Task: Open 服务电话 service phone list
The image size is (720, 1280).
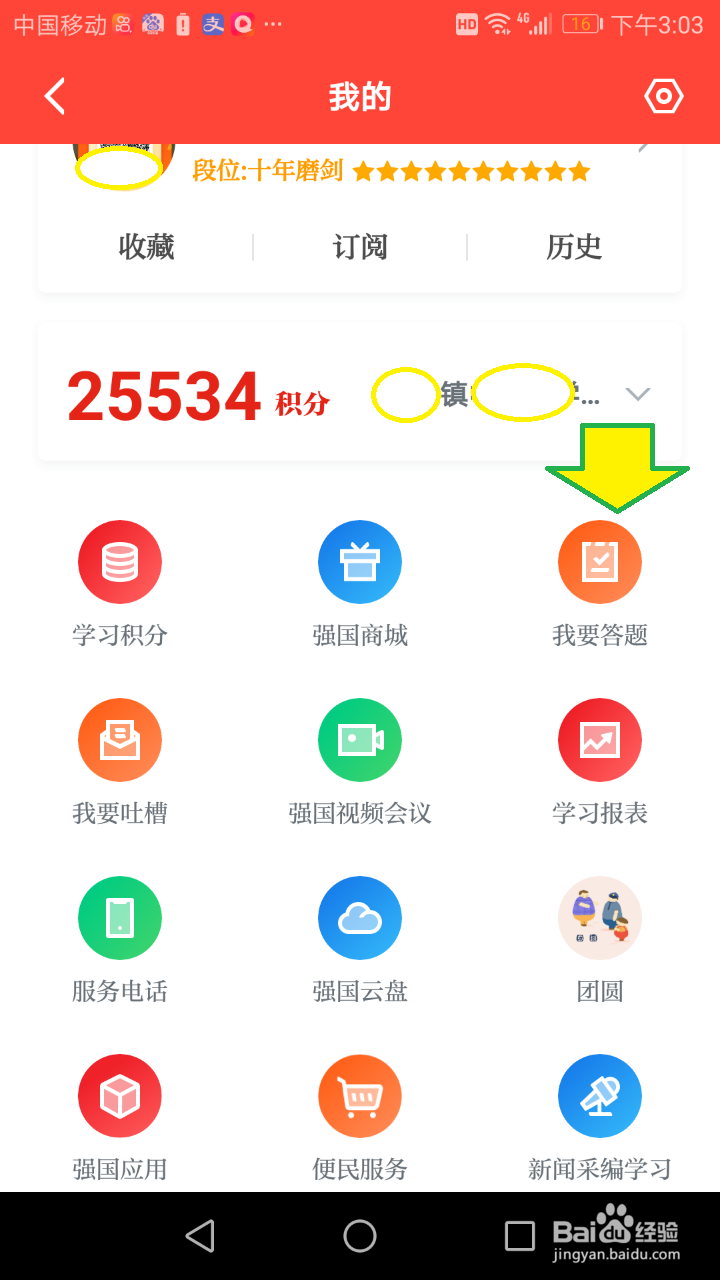Action: pos(120,918)
